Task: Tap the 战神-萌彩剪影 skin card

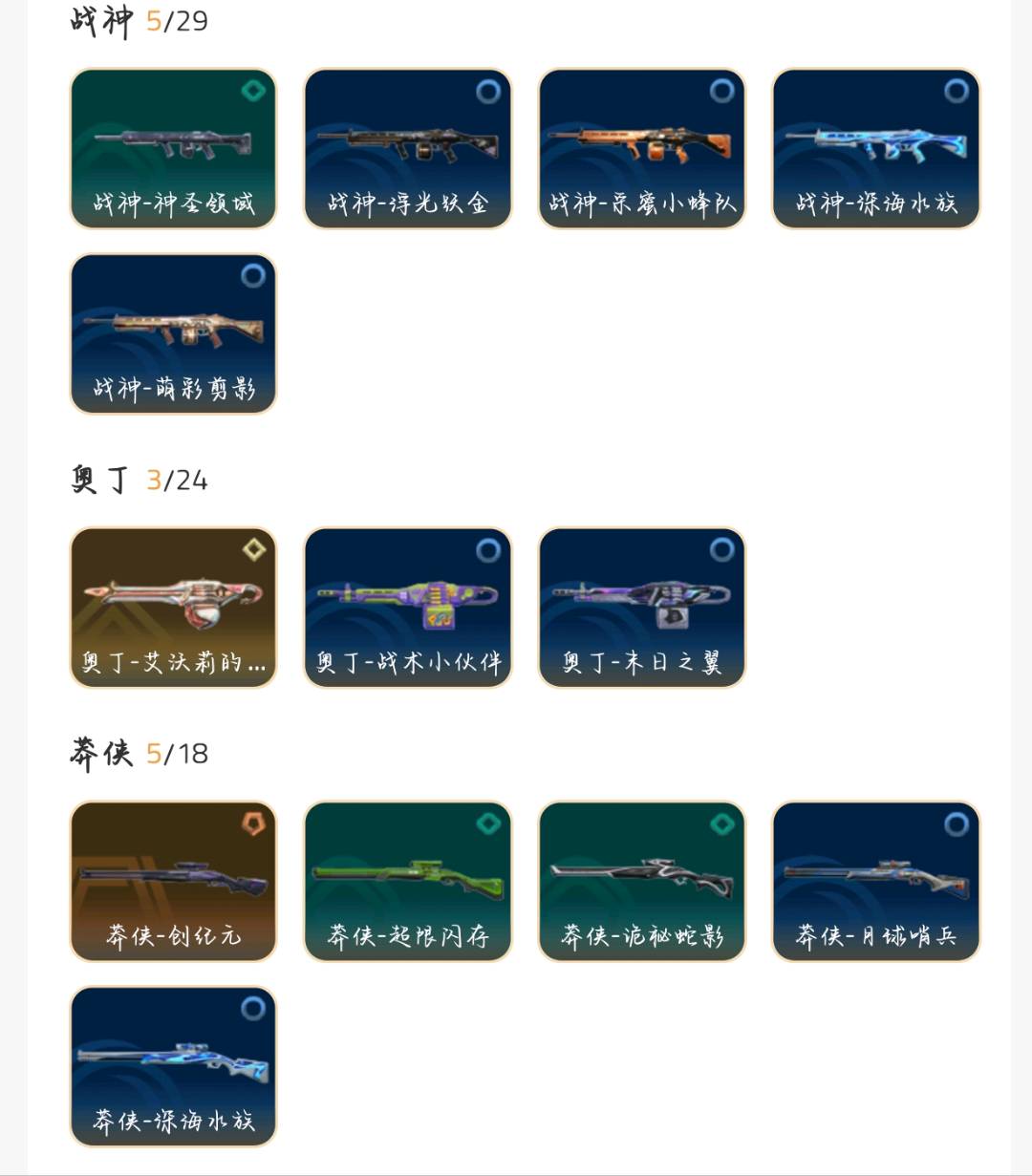Action: point(173,334)
